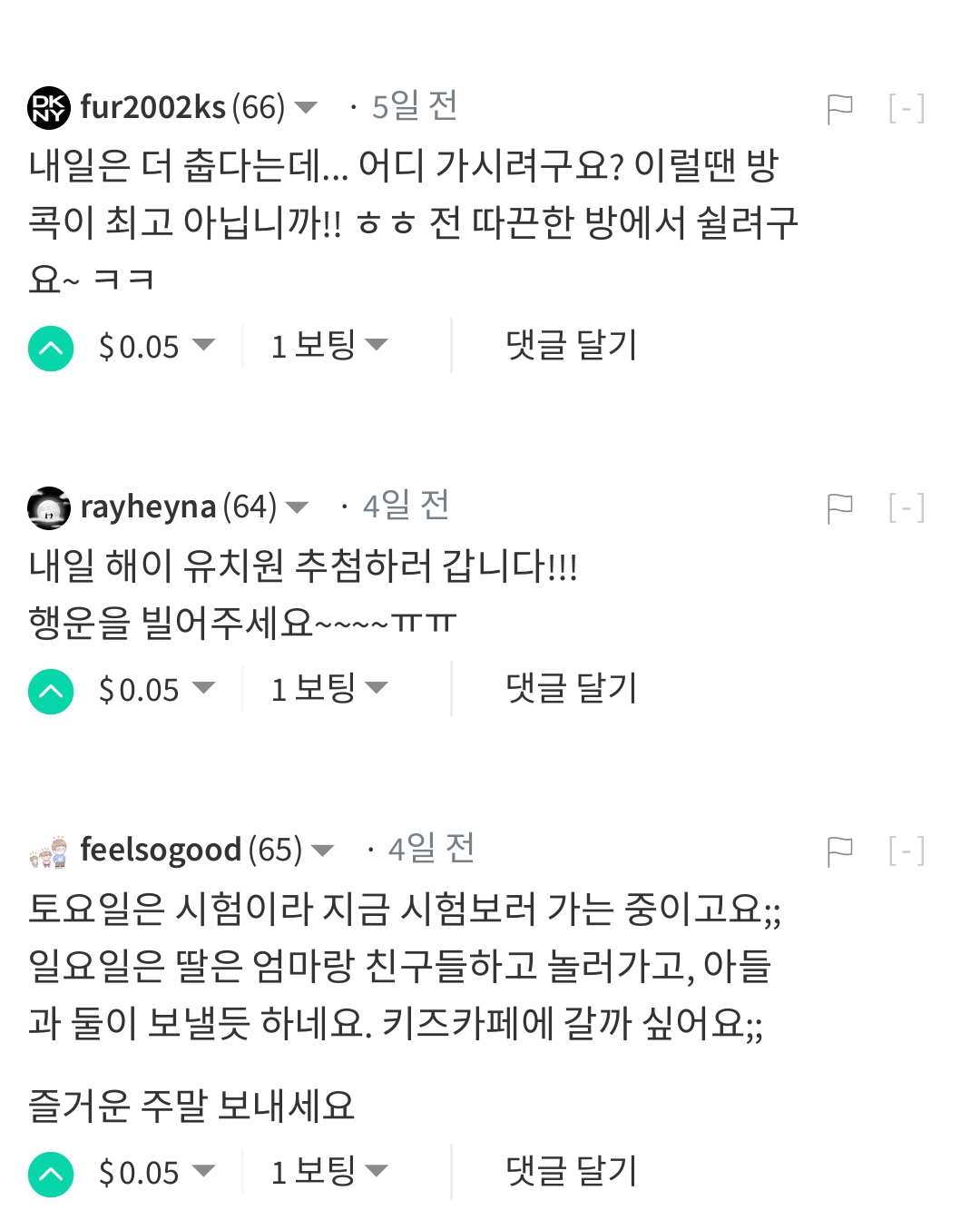Open rayheyna's profile
The width and height of the screenshot is (980, 1220).
[x=148, y=507]
